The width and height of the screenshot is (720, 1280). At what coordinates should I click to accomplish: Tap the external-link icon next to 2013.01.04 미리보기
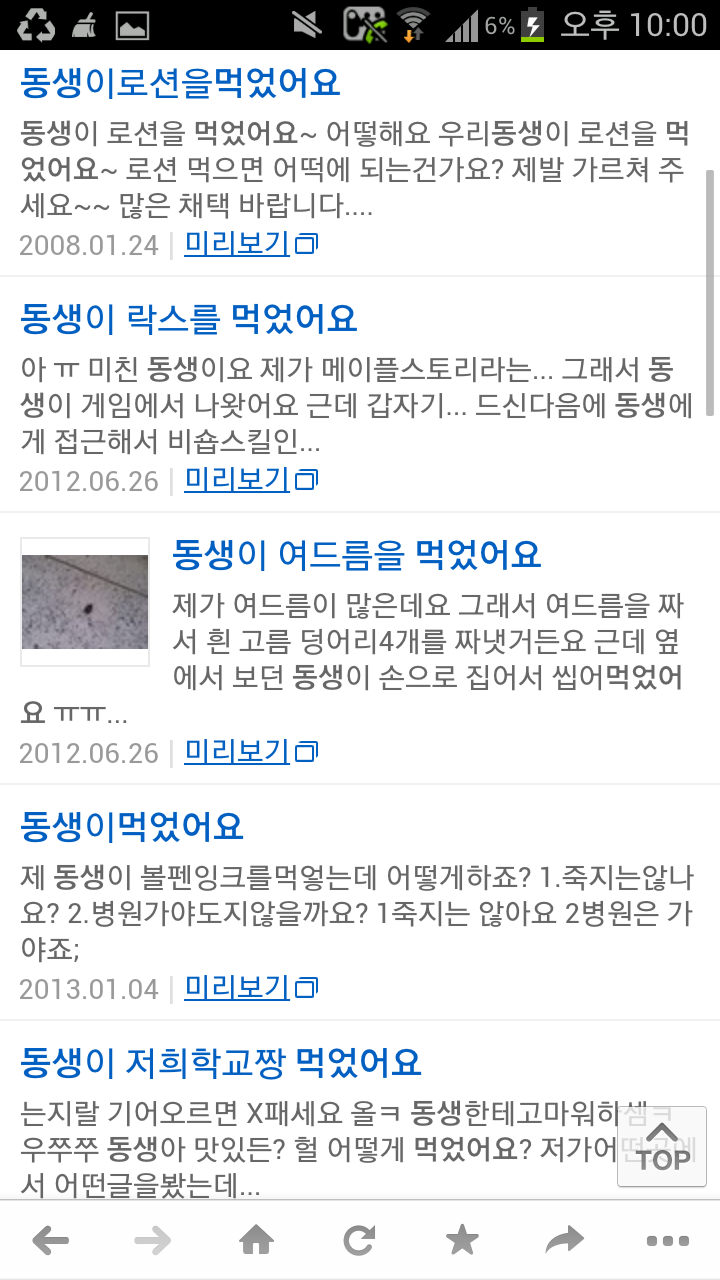[x=305, y=986]
